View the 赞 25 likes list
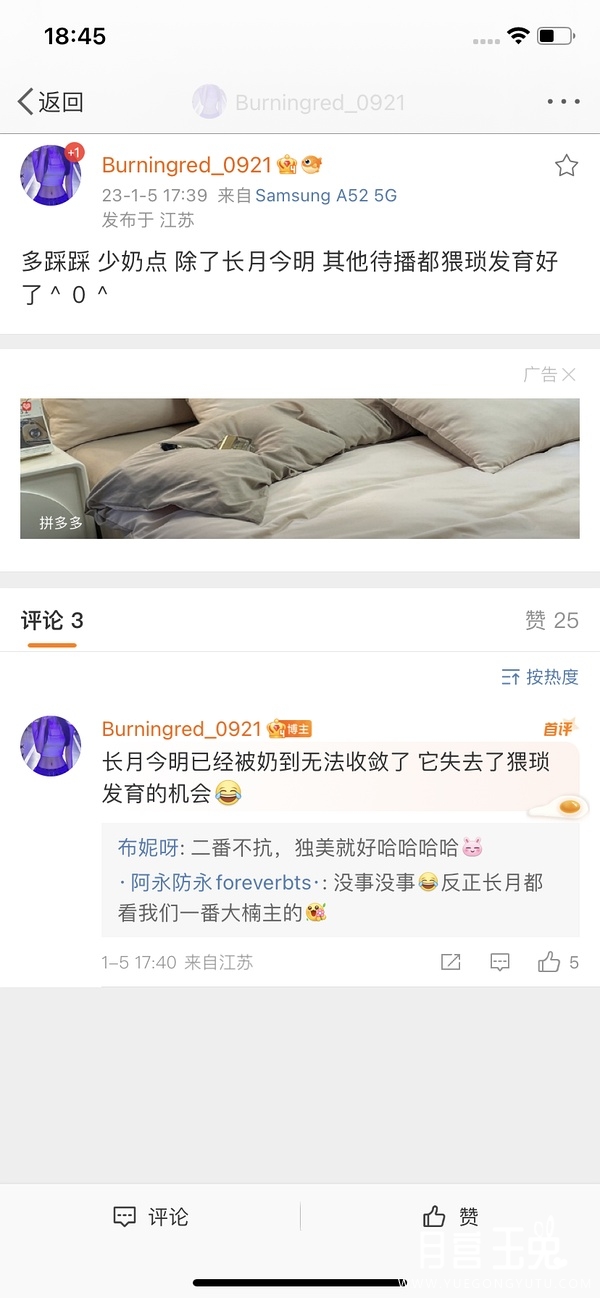The image size is (600, 1298). [551, 621]
